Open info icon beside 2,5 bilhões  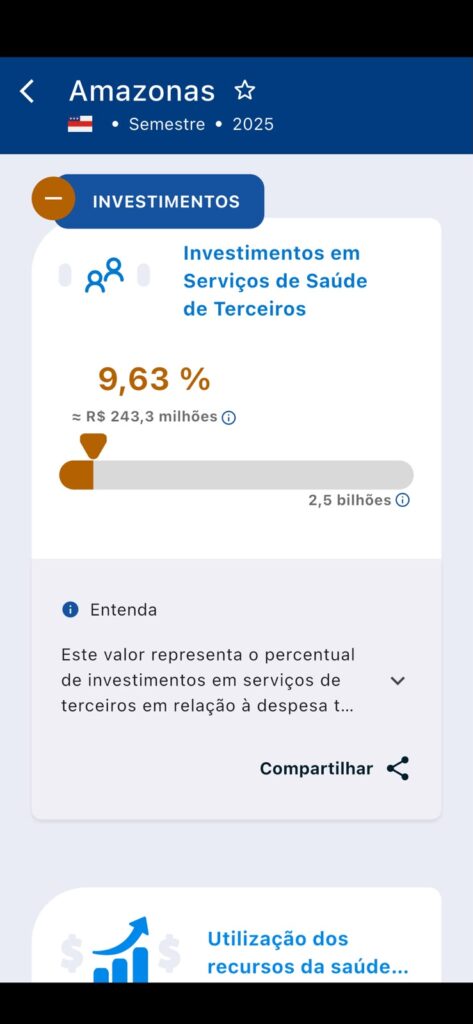tap(403, 501)
